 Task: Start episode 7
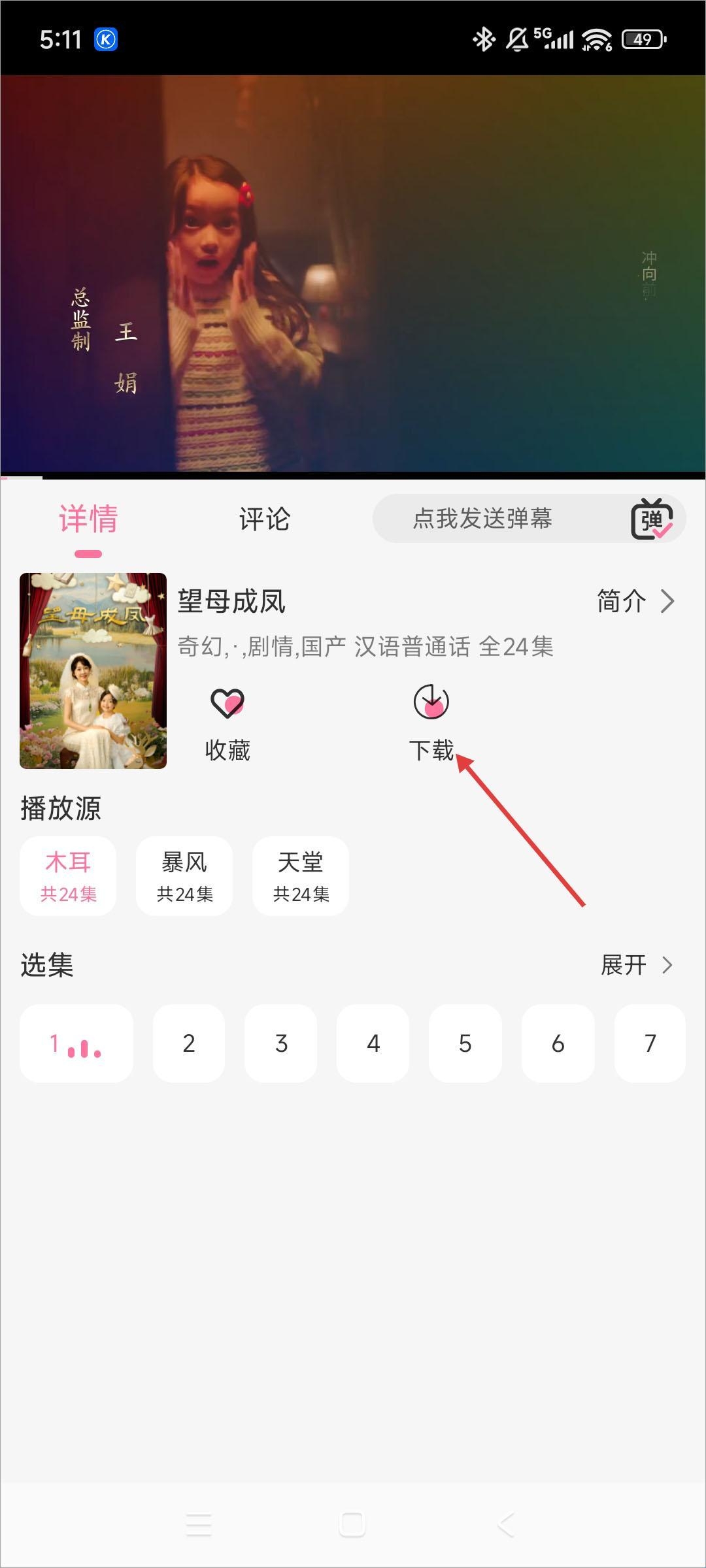click(650, 1043)
